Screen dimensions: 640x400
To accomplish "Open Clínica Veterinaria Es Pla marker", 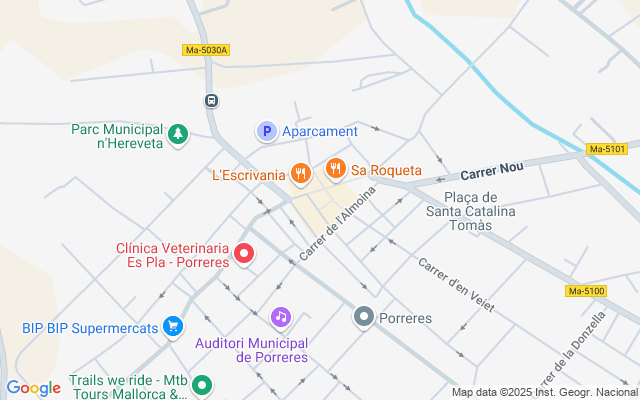I will [x=244, y=255].
